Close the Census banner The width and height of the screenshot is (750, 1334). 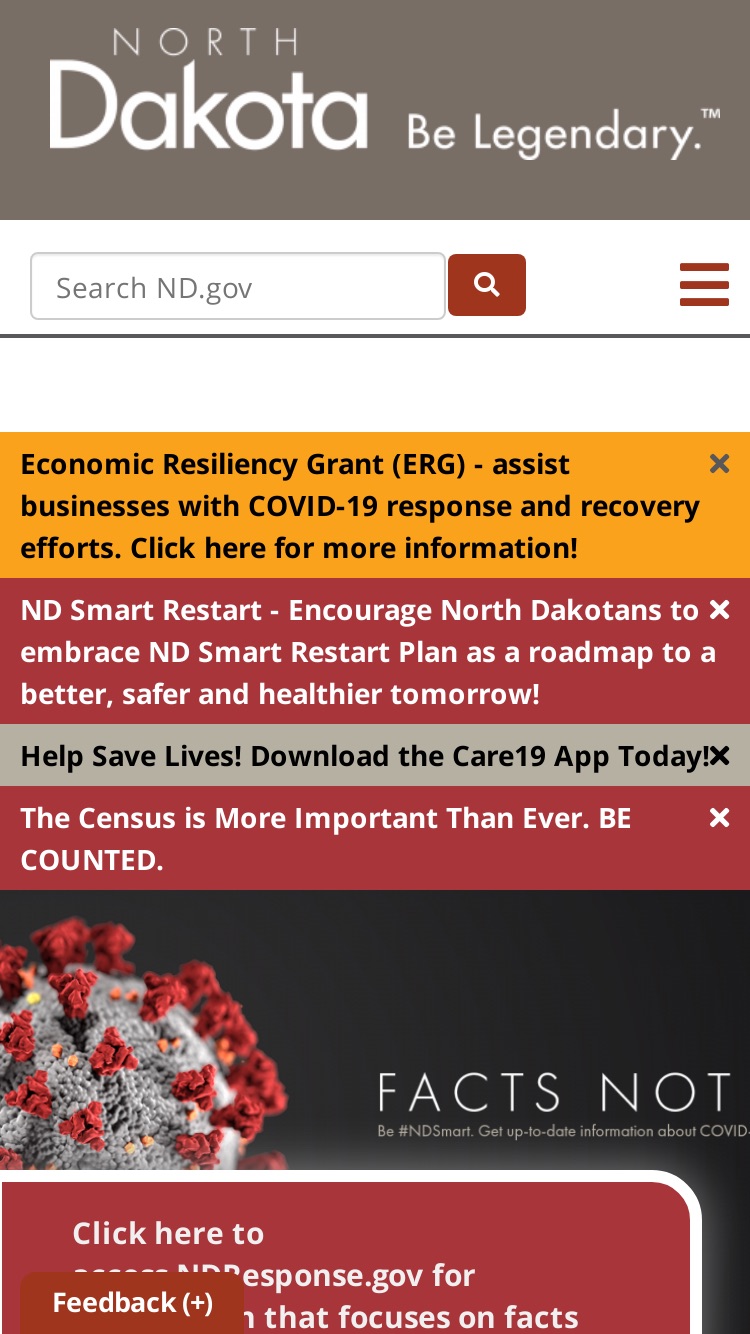pyautogui.click(x=719, y=818)
